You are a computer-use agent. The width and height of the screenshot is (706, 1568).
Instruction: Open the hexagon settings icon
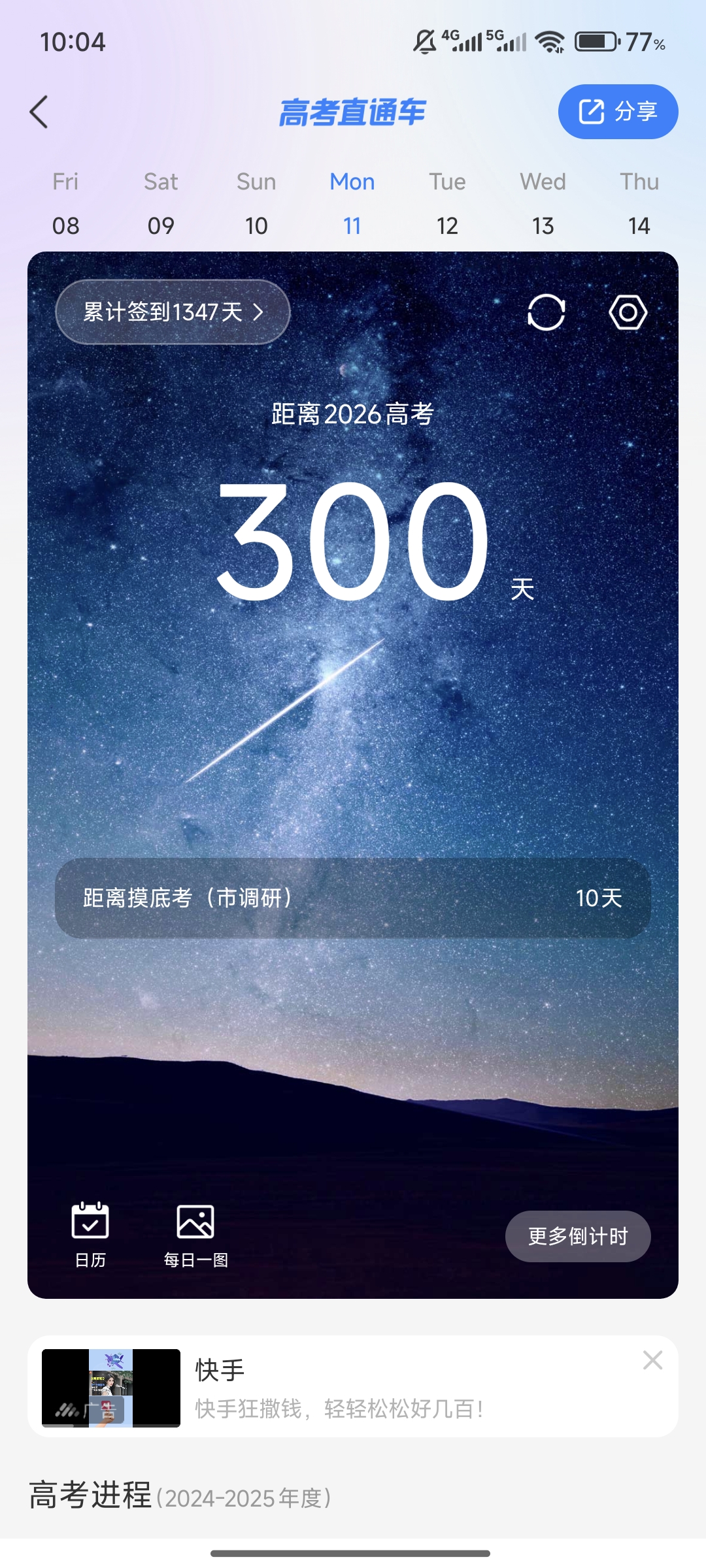click(628, 312)
